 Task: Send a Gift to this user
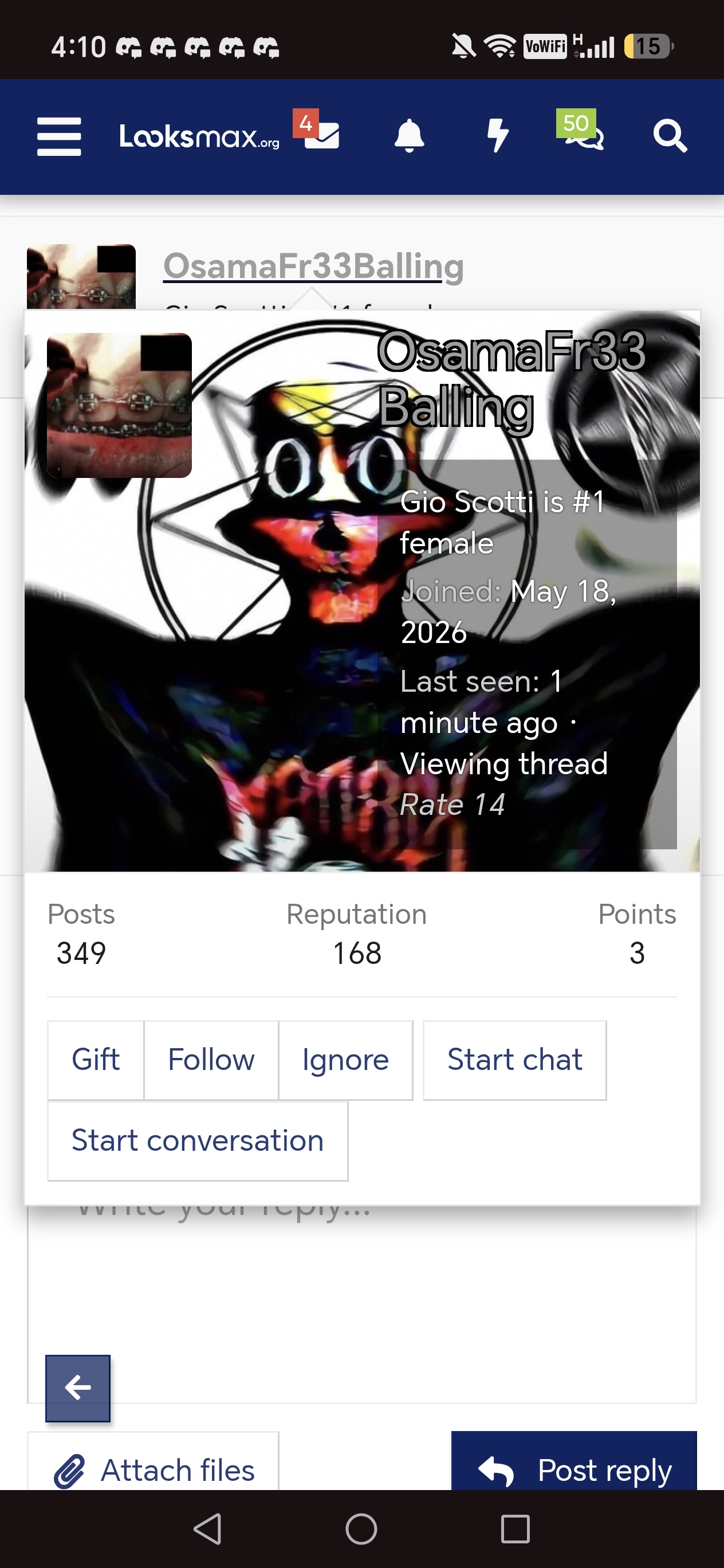96,1060
